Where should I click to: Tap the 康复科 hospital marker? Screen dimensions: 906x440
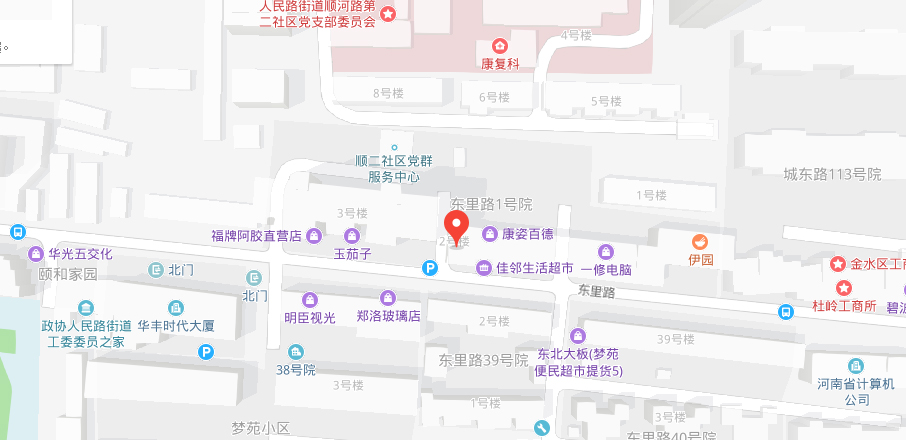pos(498,46)
